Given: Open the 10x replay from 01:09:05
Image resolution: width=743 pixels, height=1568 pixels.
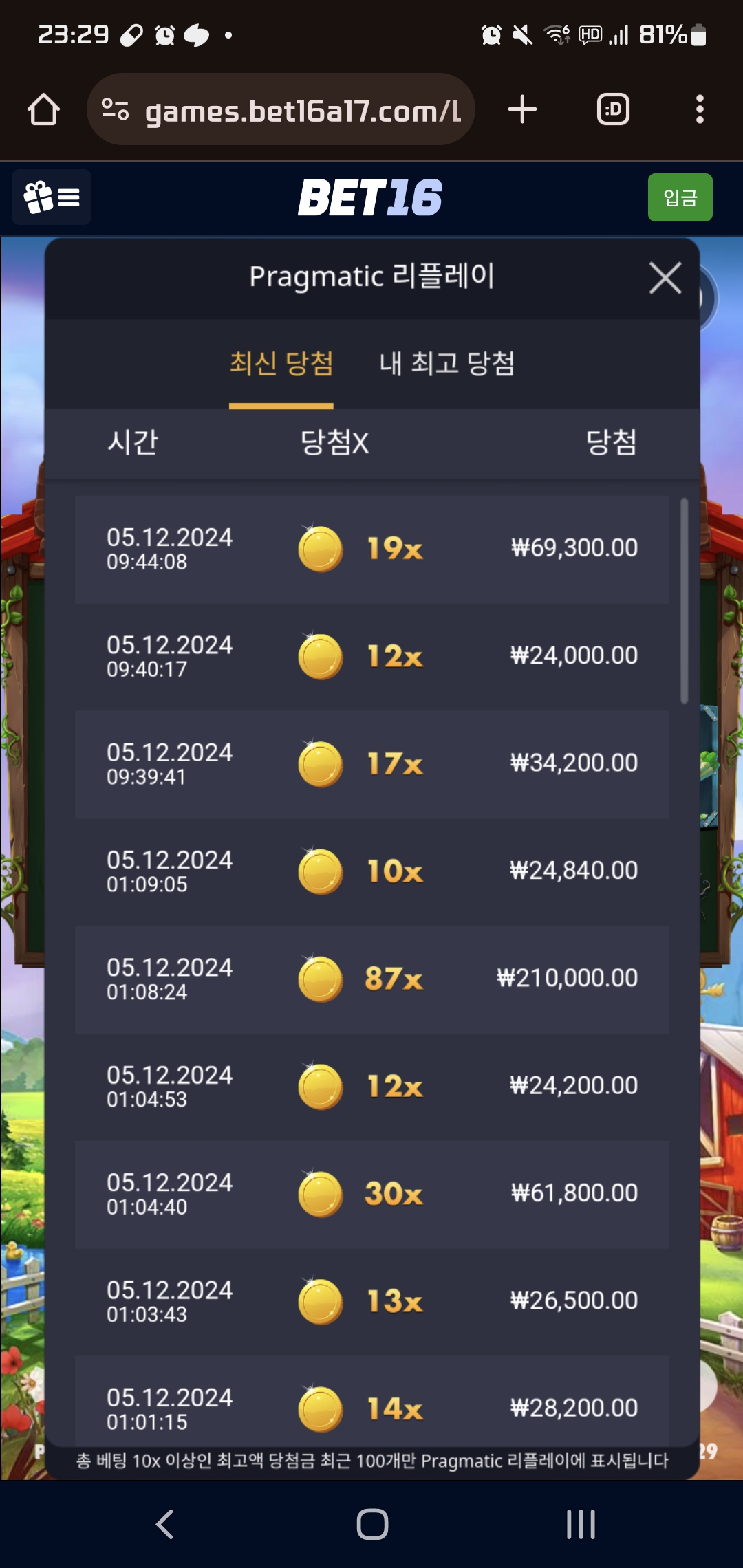Looking at the screenshot, I should 371,871.
